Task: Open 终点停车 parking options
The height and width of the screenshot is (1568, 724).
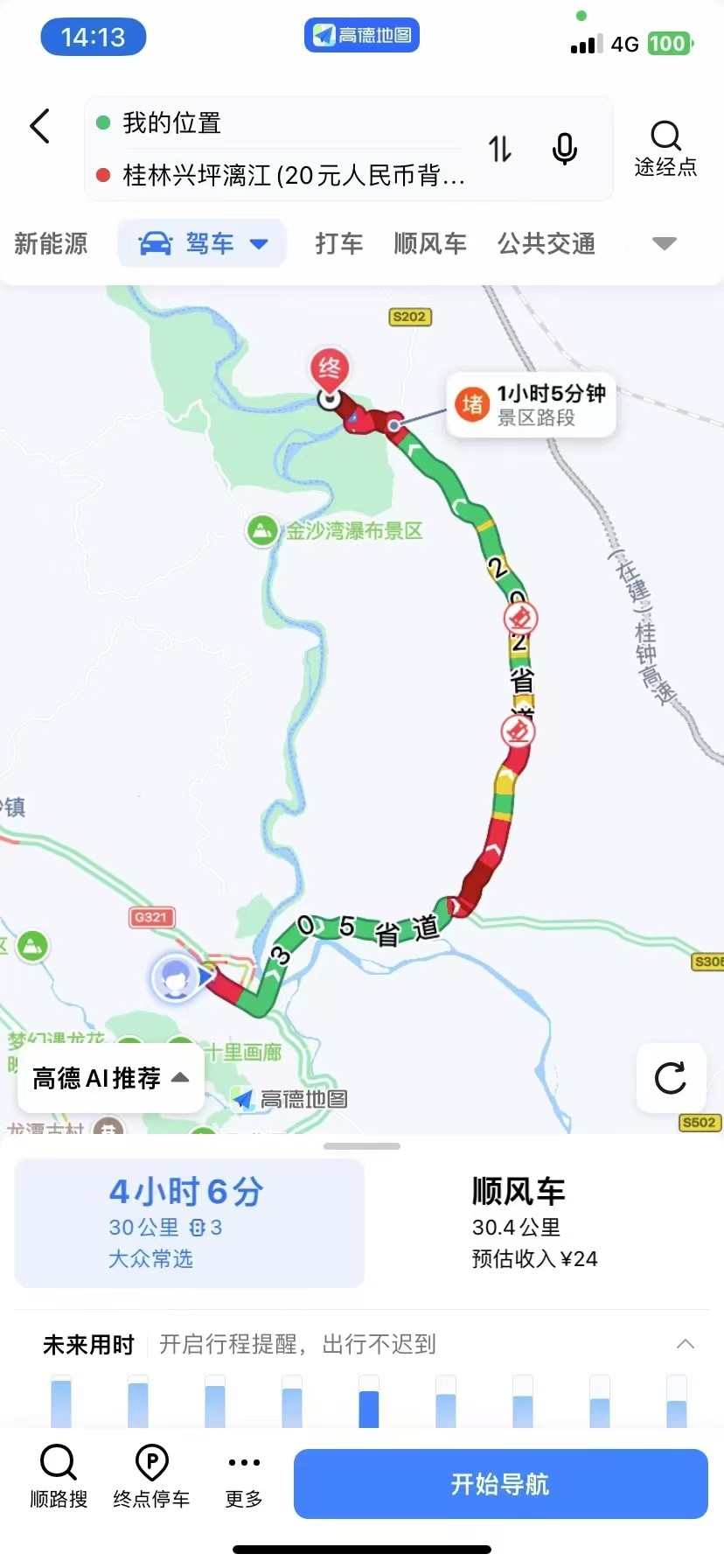Action: (151, 1477)
